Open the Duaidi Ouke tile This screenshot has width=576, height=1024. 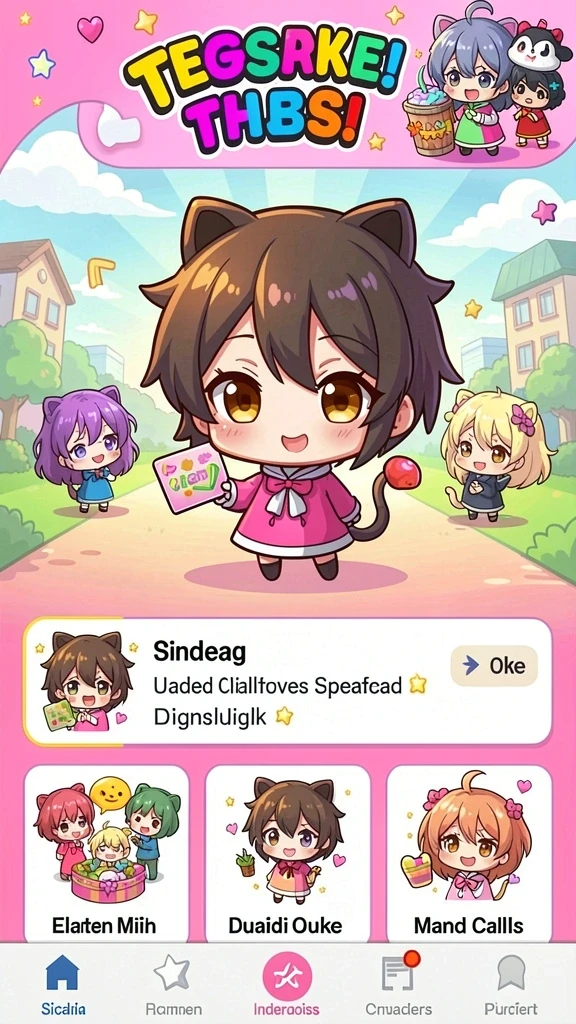point(288,854)
